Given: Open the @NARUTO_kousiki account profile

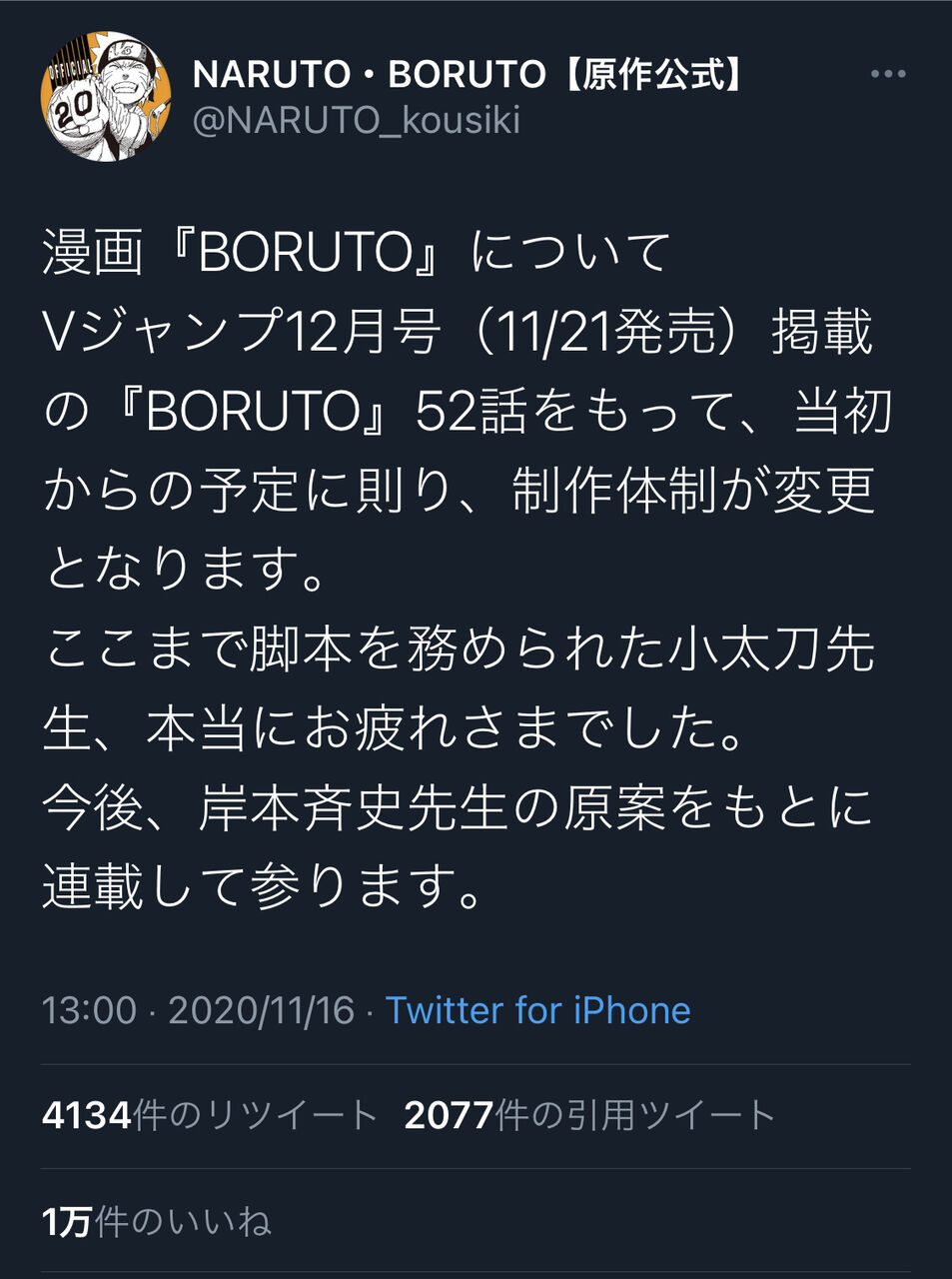Looking at the screenshot, I should tap(357, 120).
